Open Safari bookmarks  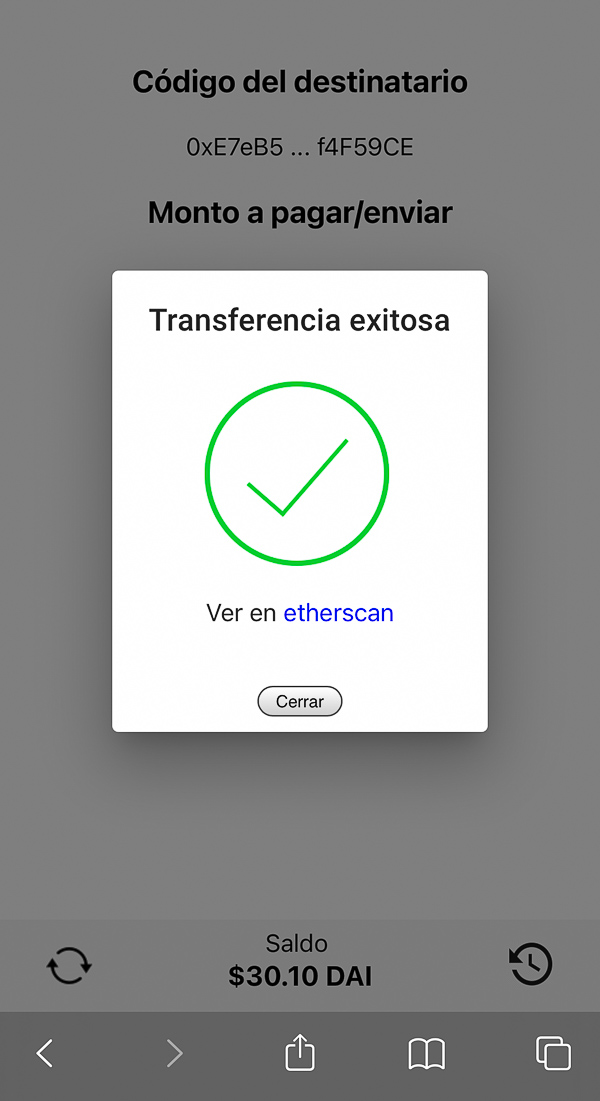coord(427,1053)
